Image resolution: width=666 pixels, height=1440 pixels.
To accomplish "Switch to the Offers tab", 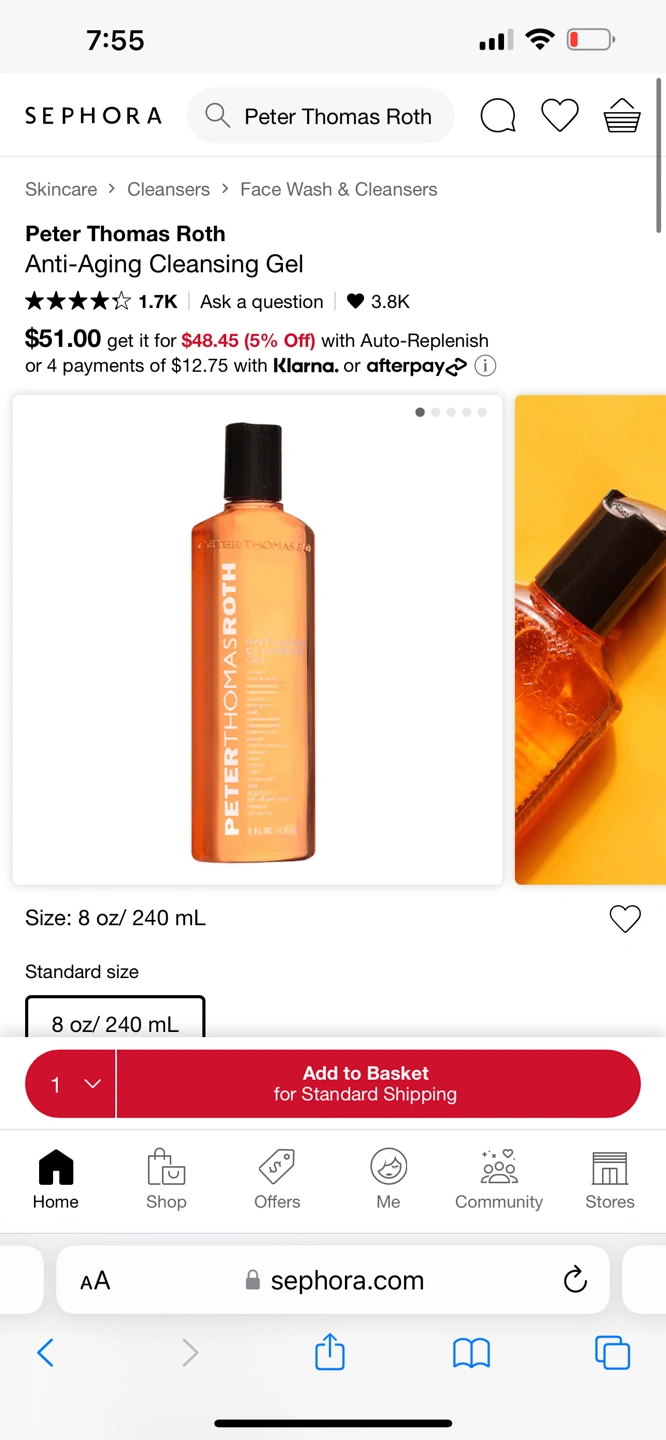I will (x=277, y=1180).
